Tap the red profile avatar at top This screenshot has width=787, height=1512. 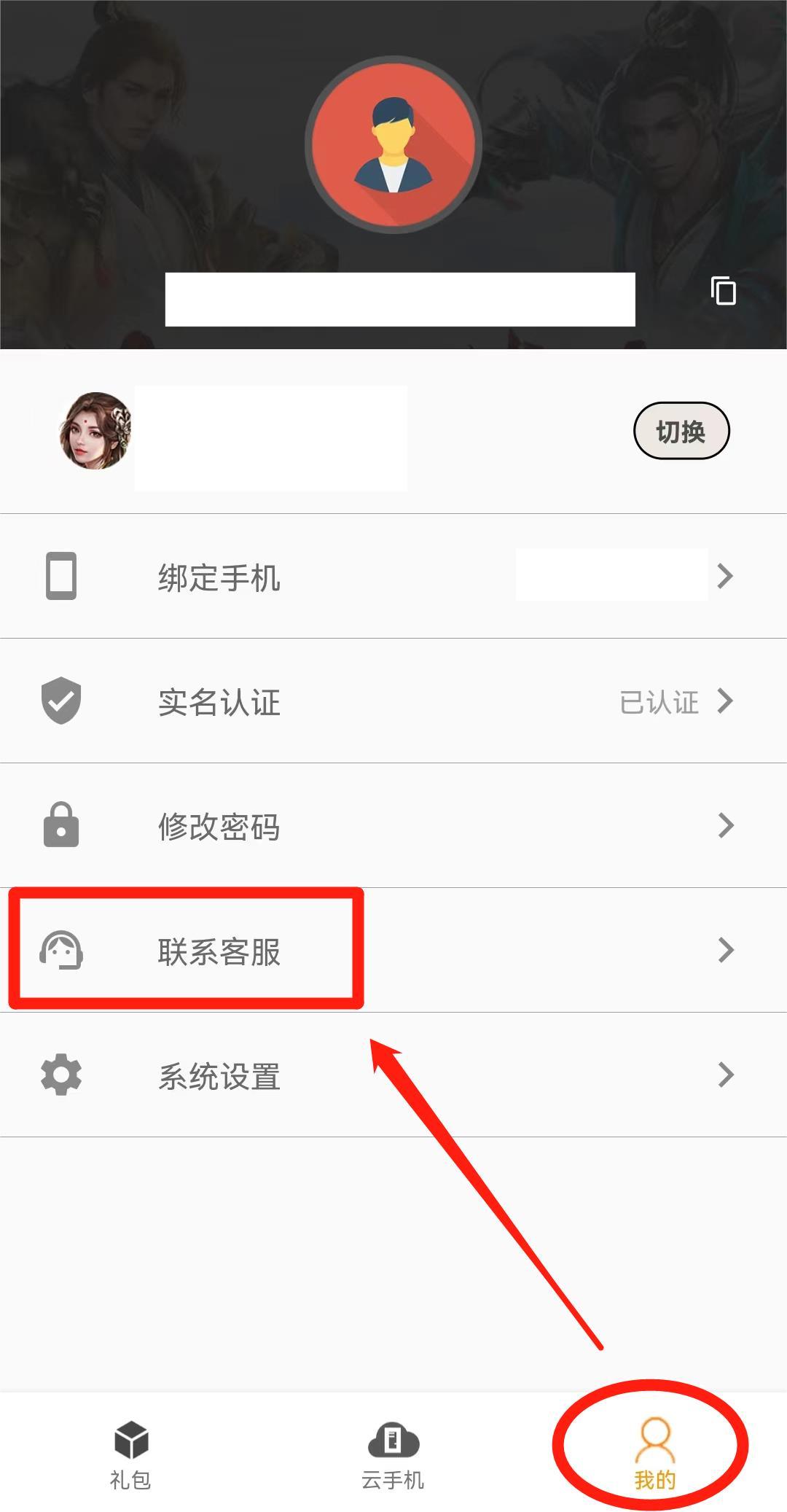coord(393,144)
